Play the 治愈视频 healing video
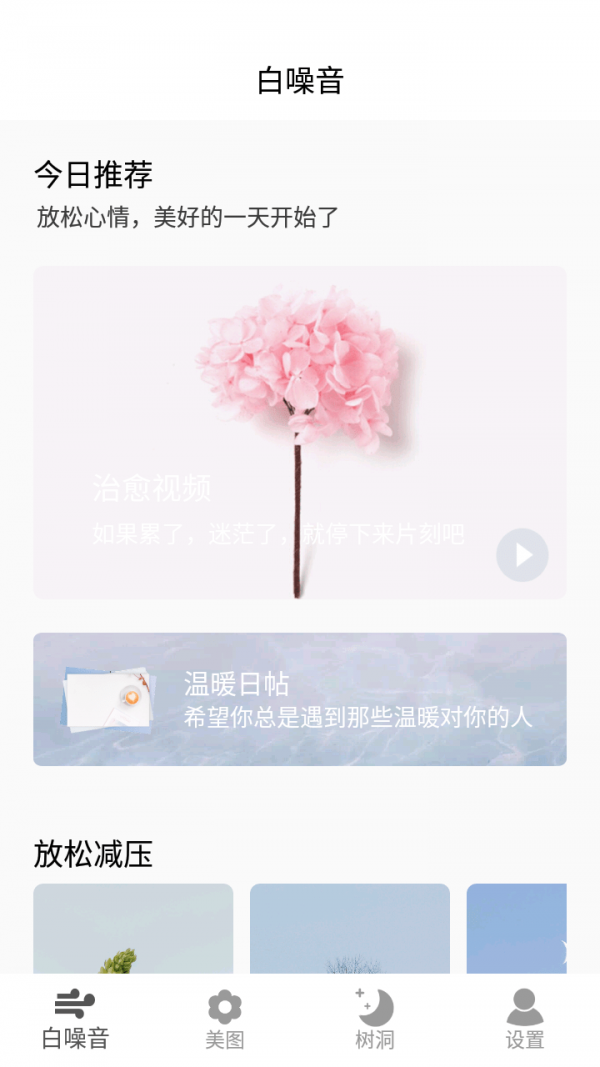 [x=523, y=555]
